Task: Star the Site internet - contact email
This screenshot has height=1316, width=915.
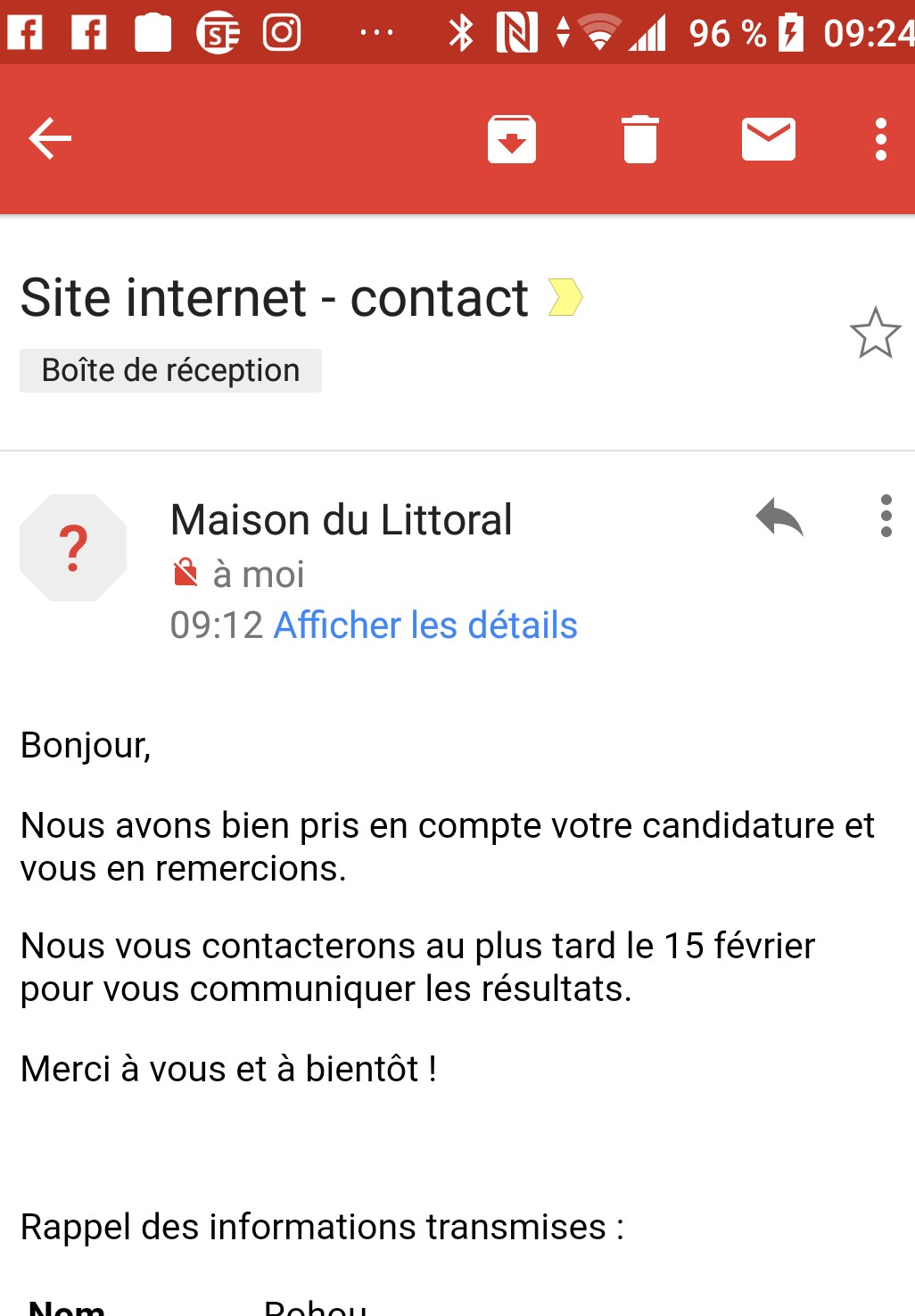Action: 875,333
